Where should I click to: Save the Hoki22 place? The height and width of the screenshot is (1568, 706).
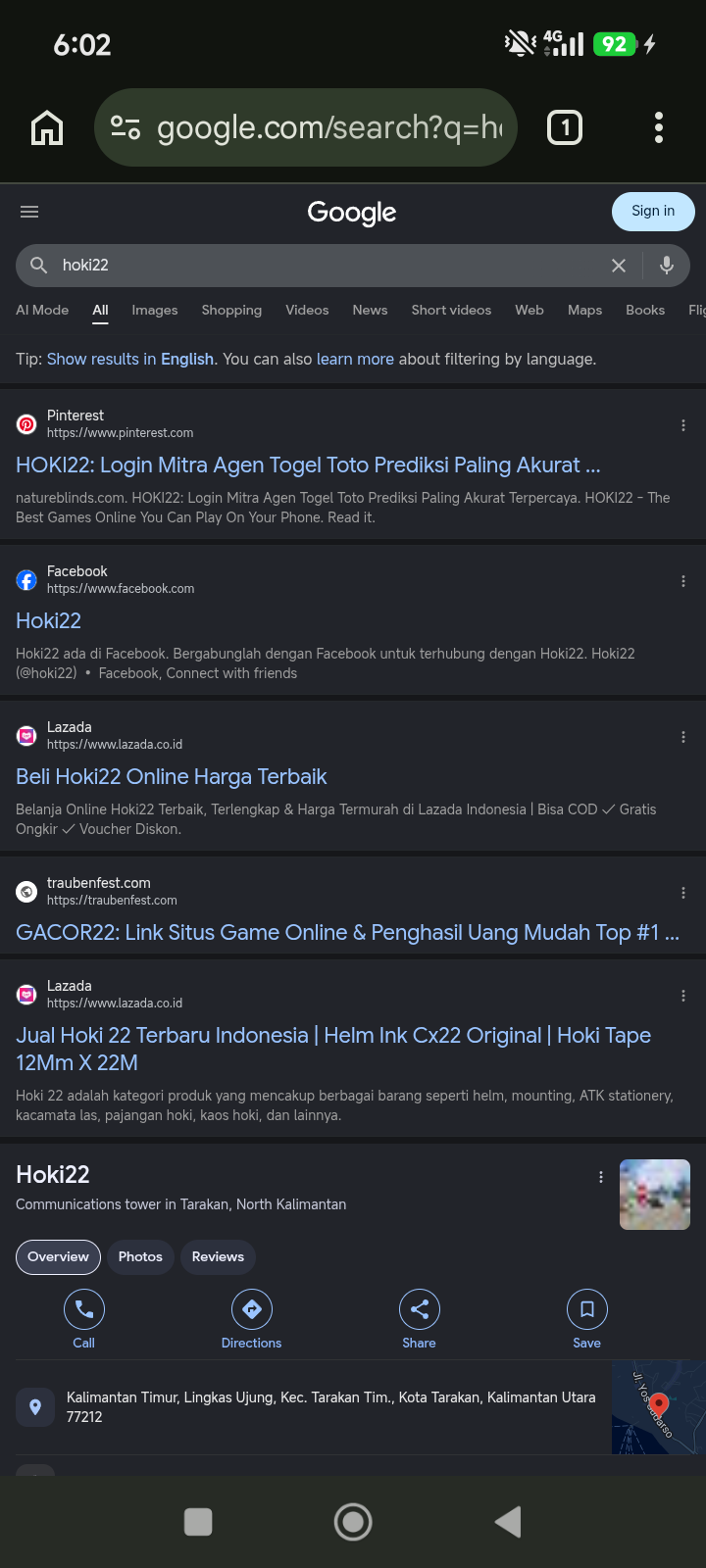click(586, 1319)
